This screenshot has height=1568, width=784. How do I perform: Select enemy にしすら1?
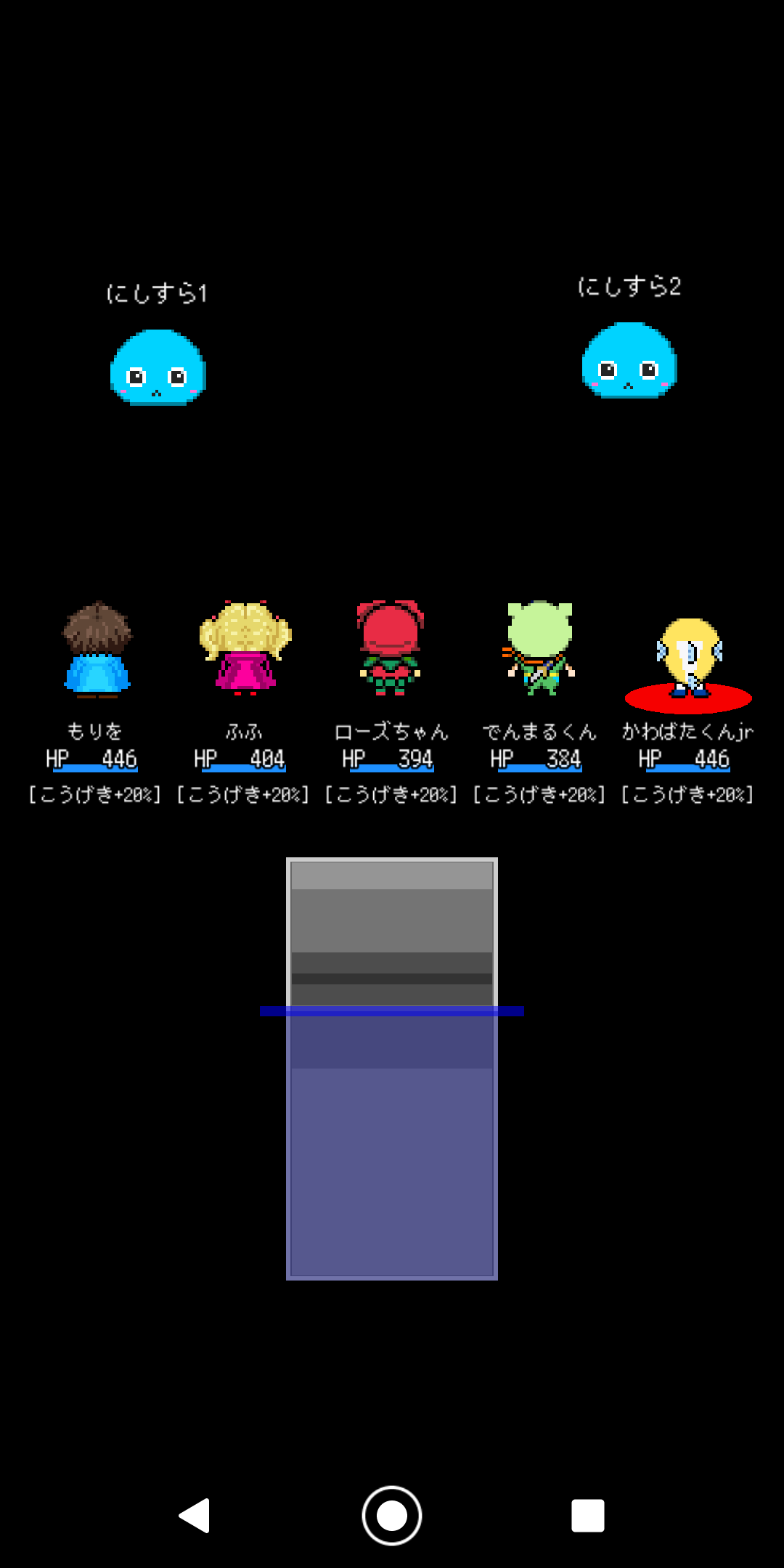click(x=158, y=367)
